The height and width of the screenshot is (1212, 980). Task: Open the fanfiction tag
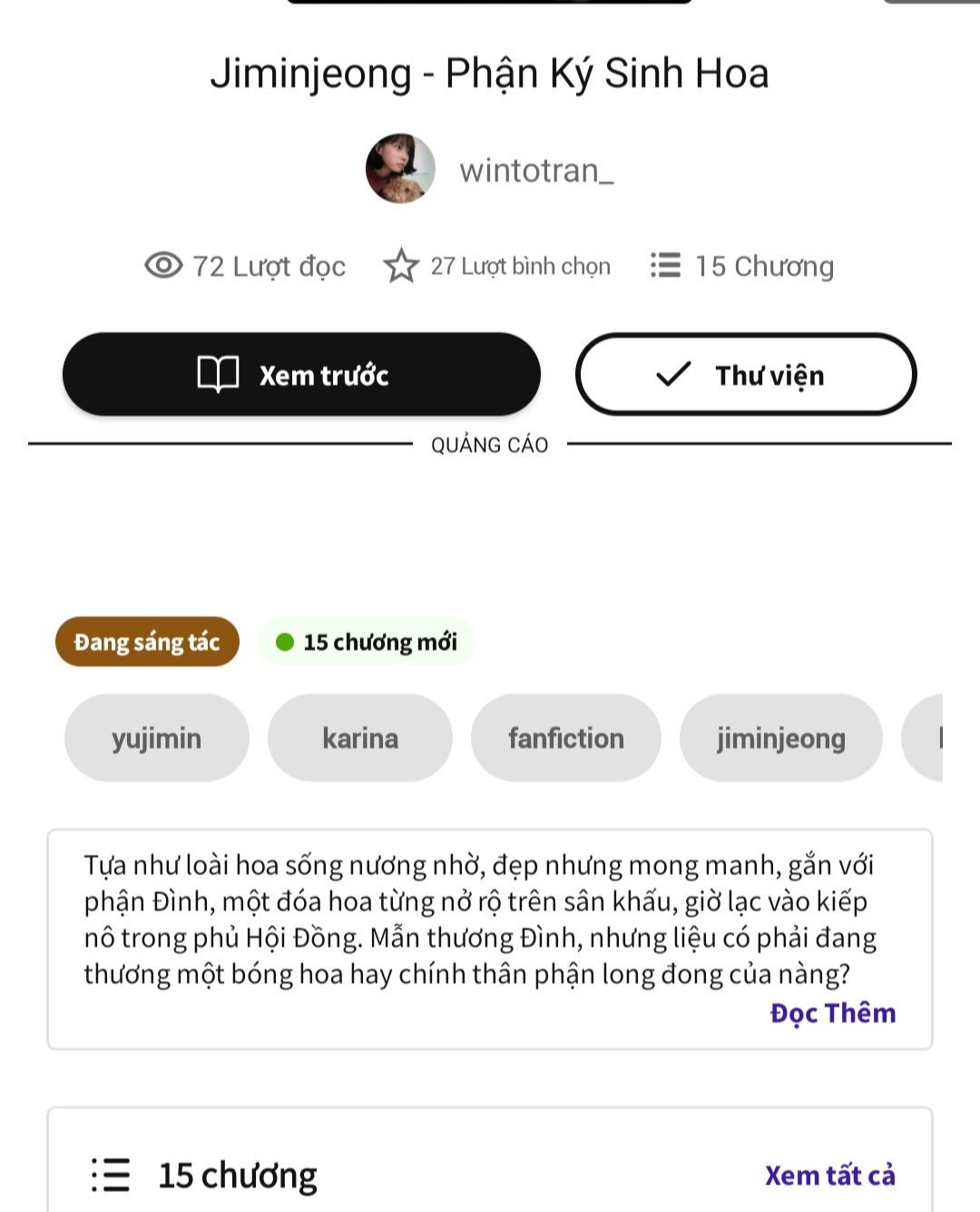pyautogui.click(x=566, y=738)
